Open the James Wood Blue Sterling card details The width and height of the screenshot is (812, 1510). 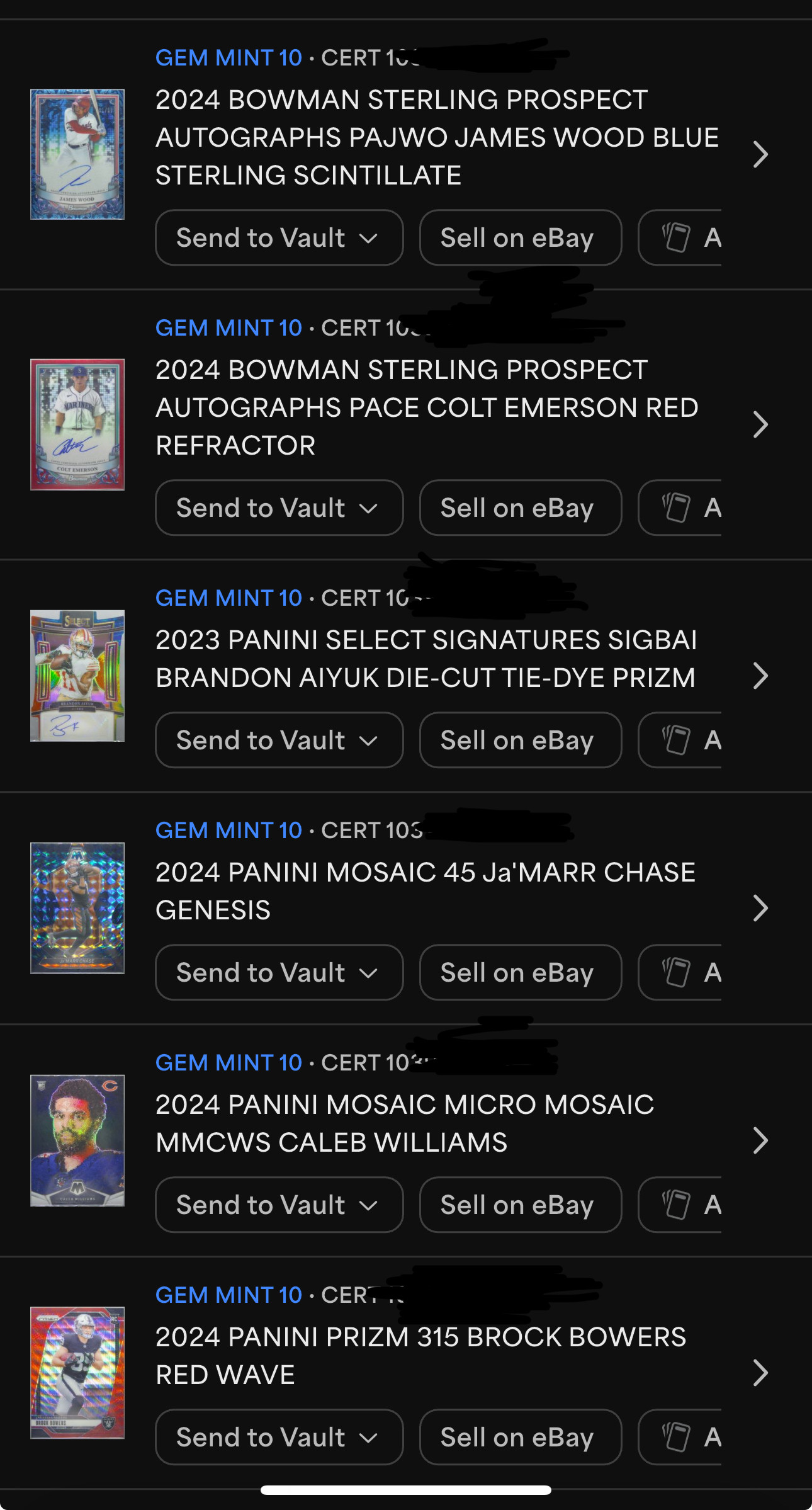tap(760, 154)
